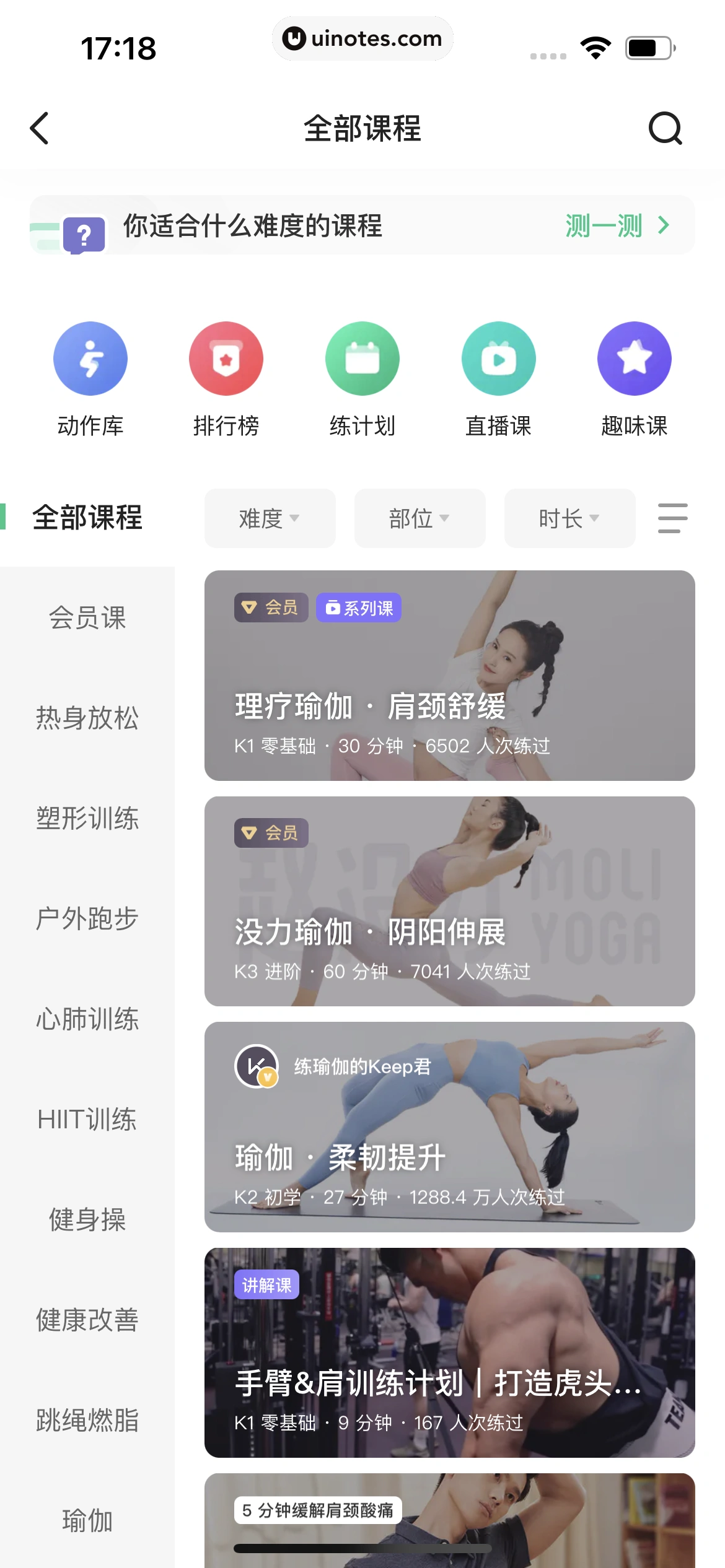The image size is (725, 1568).
Task: Select the 排行榜 leaderboard icon
Action: pyautogui.click(x=226, y=359)
